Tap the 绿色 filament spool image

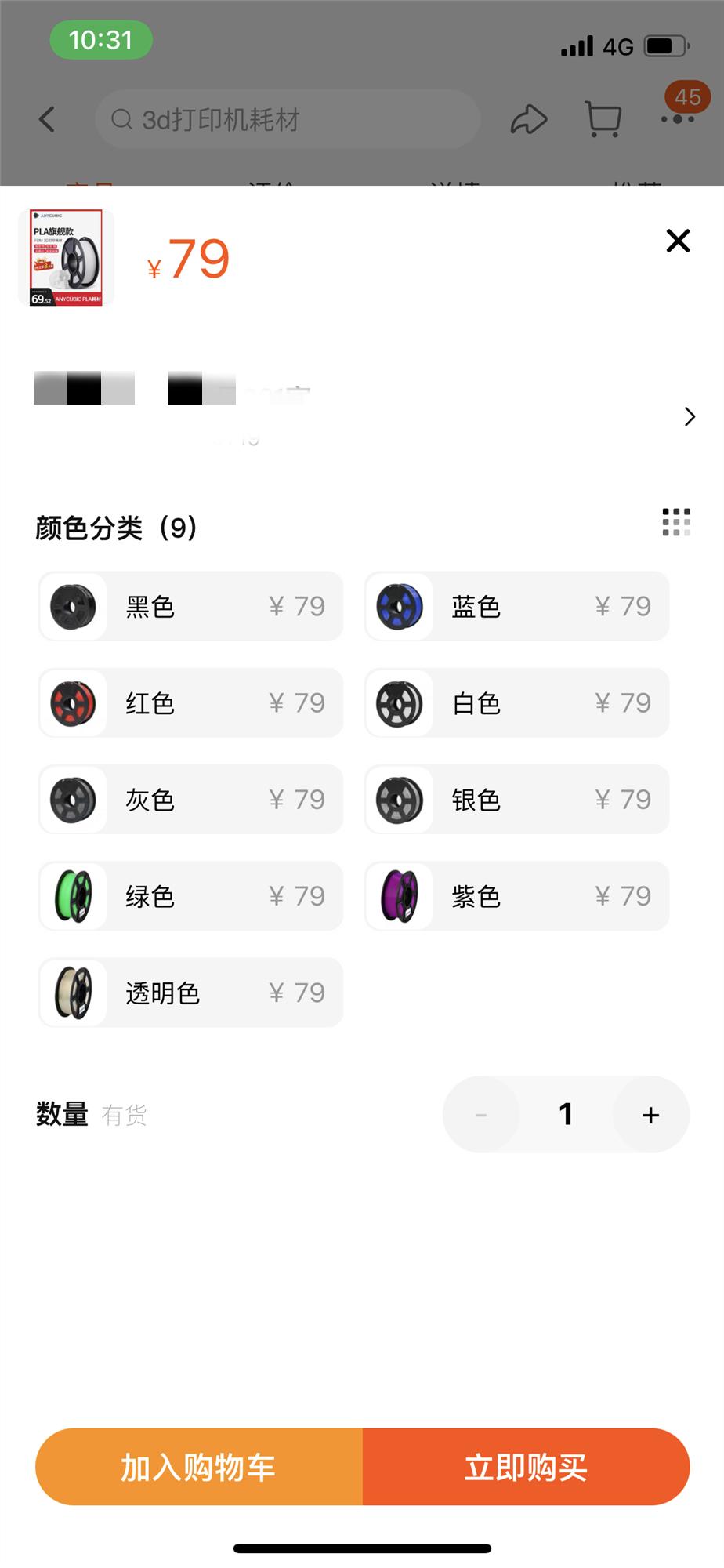coord(72,896)
